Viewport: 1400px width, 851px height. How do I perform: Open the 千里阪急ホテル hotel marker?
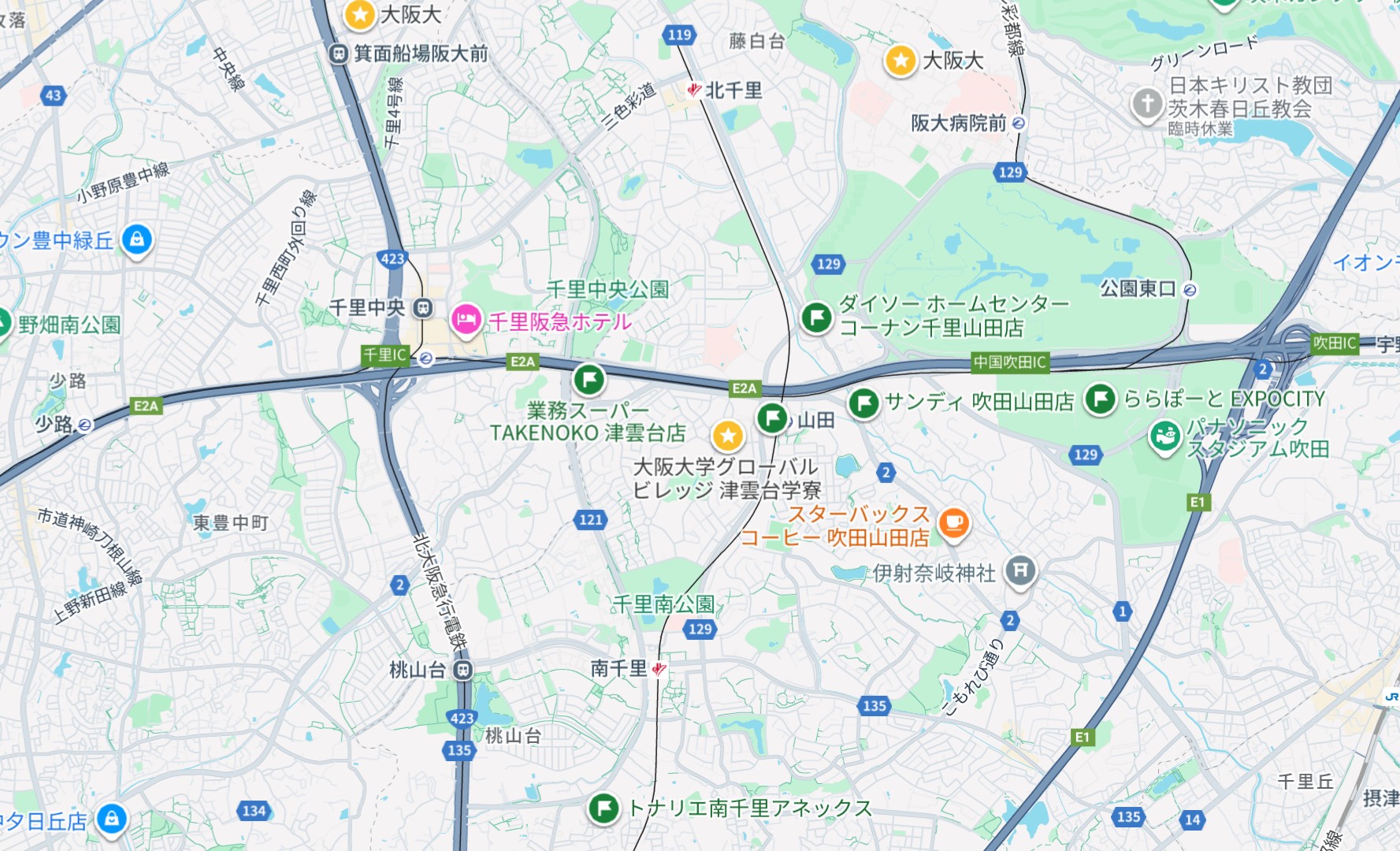(x=466, y=320)
